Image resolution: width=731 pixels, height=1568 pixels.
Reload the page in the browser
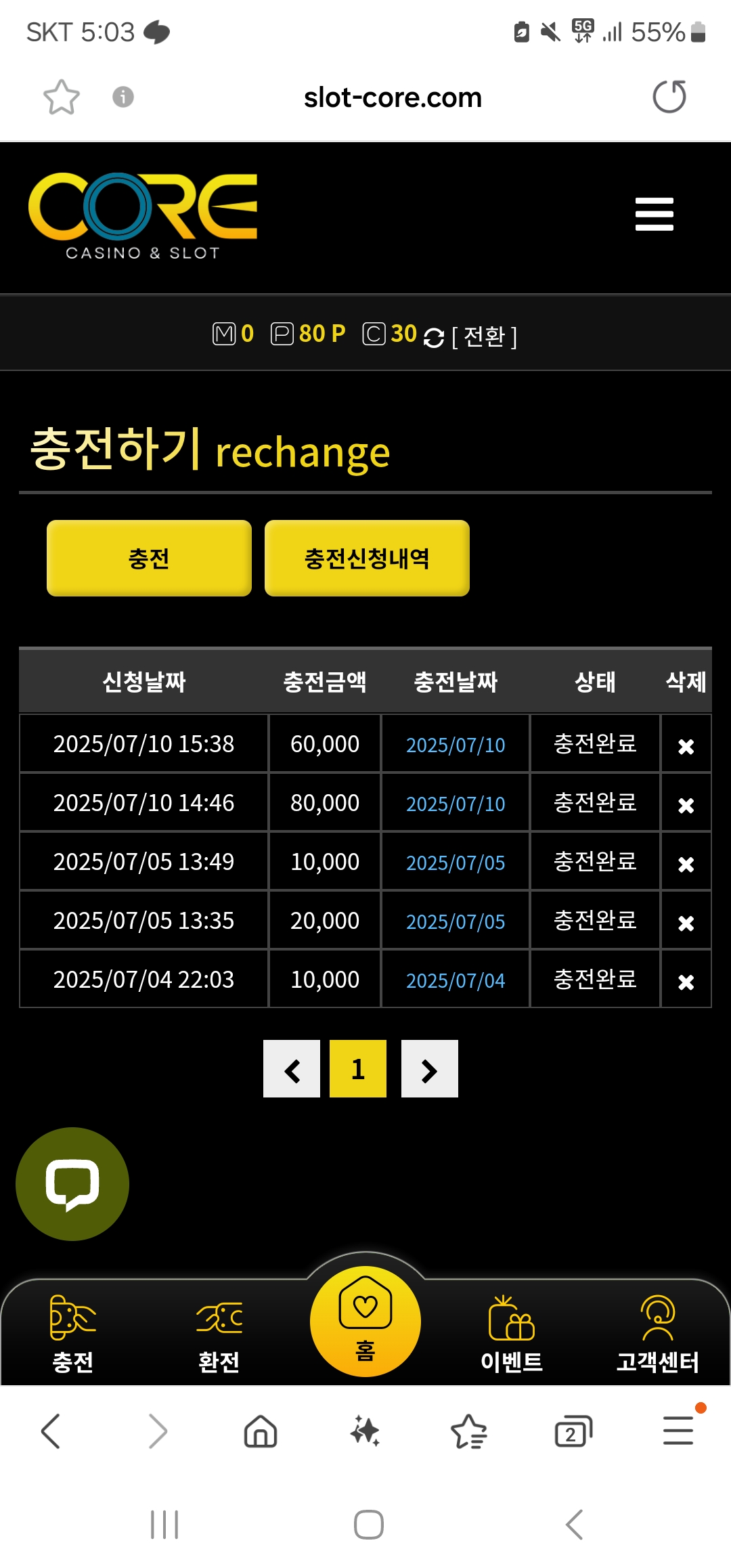pyautogui.click(x=669, y=97)
